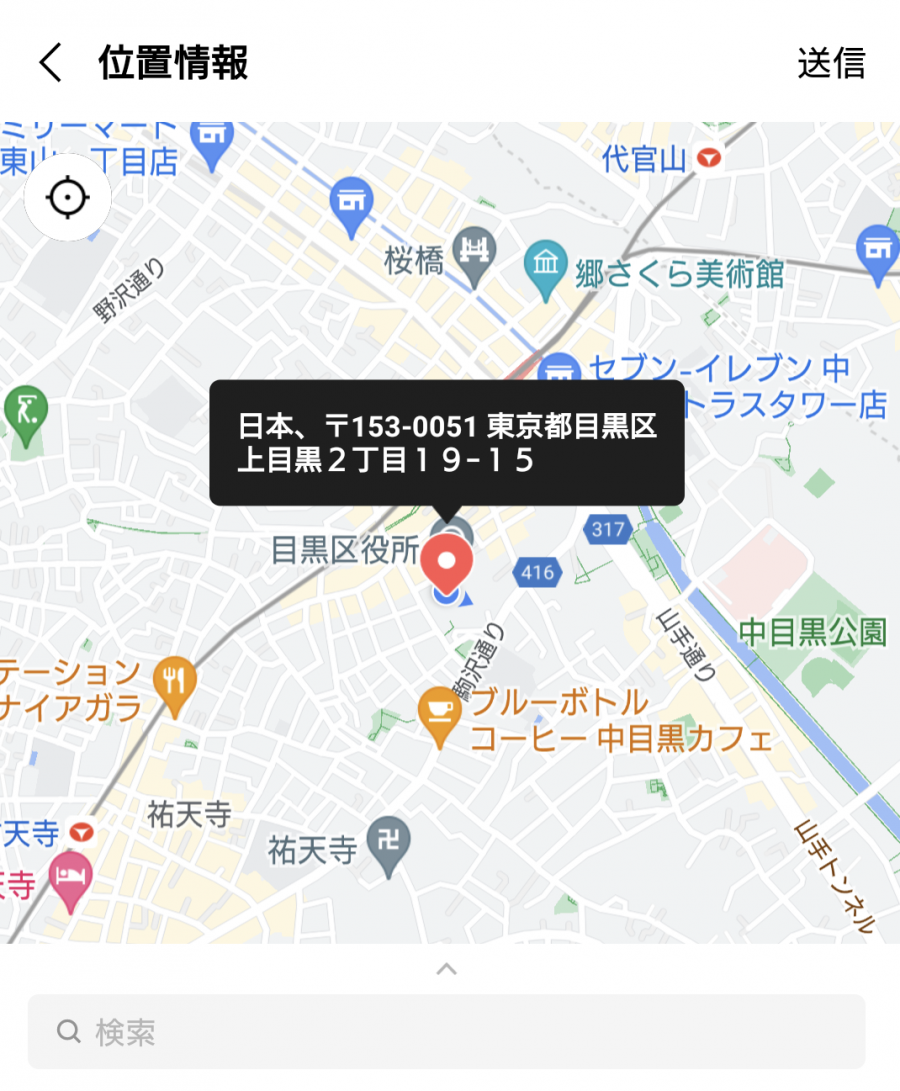Tap the red location pin at 目黒区役所
The height and width of the screenshot is (1091, 900).
click(x=447, y=564)
